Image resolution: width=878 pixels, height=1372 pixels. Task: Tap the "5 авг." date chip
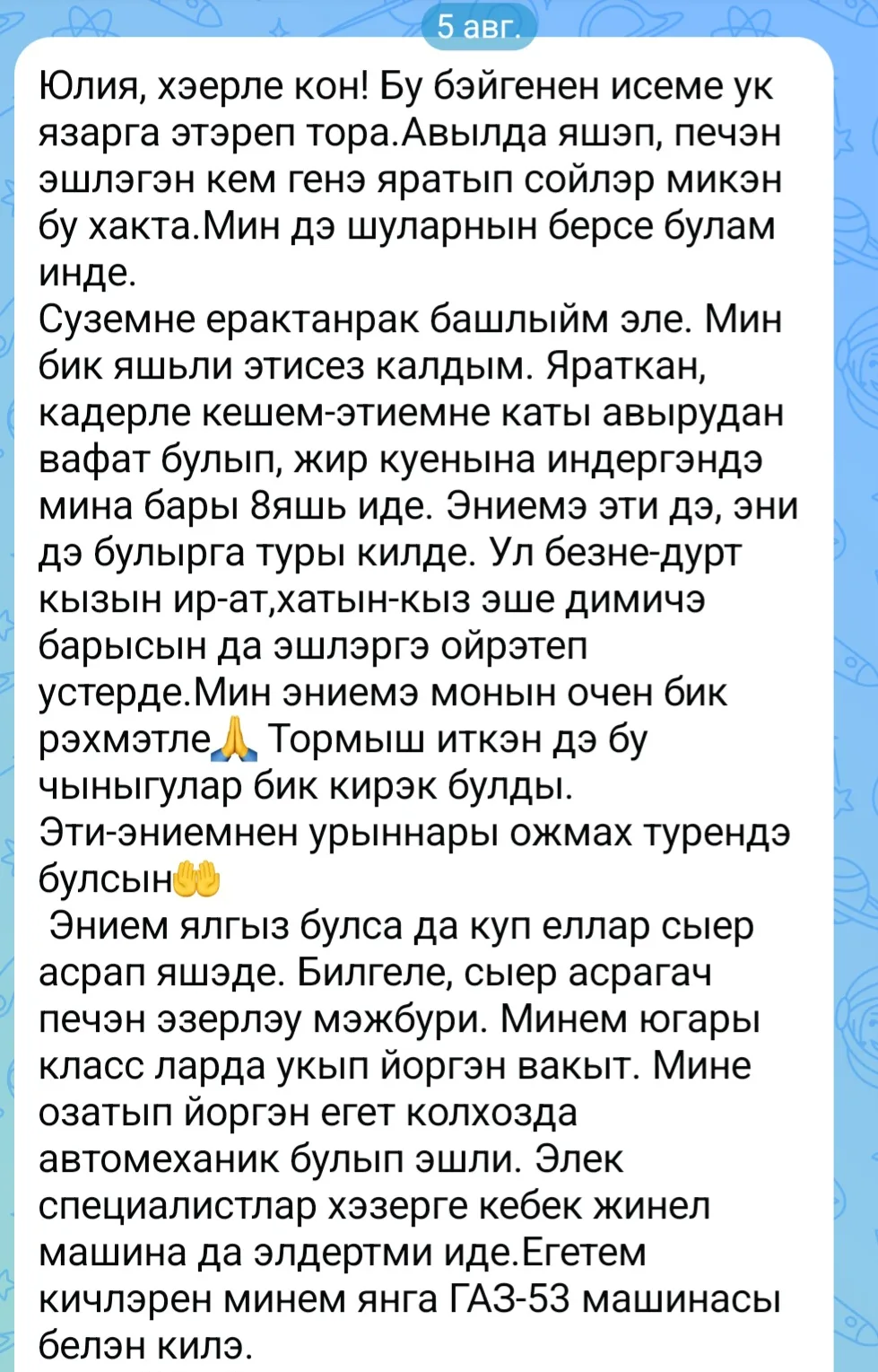click(x=478, y=27)
